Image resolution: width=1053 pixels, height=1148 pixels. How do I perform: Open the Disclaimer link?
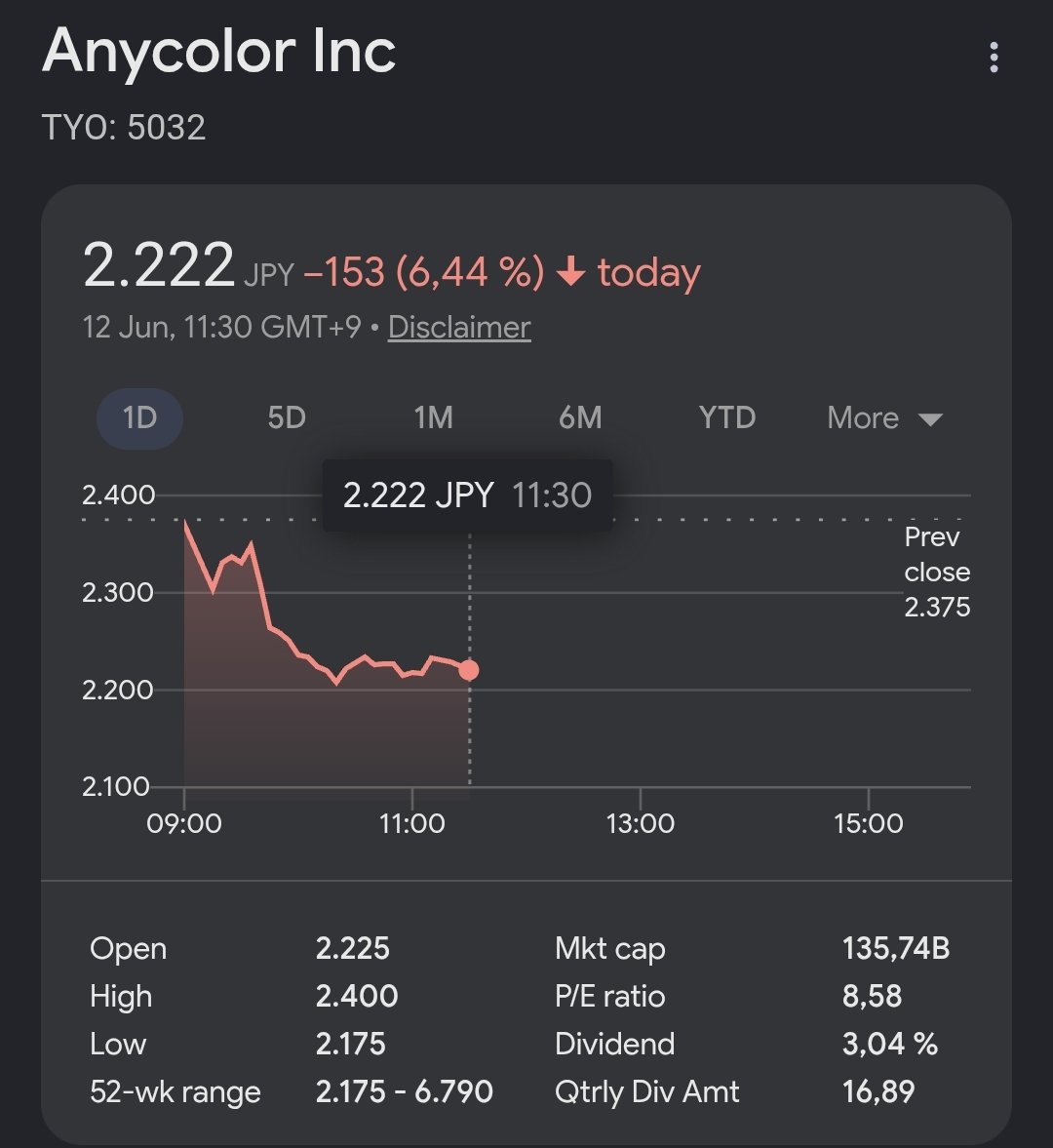pos(459,328)
